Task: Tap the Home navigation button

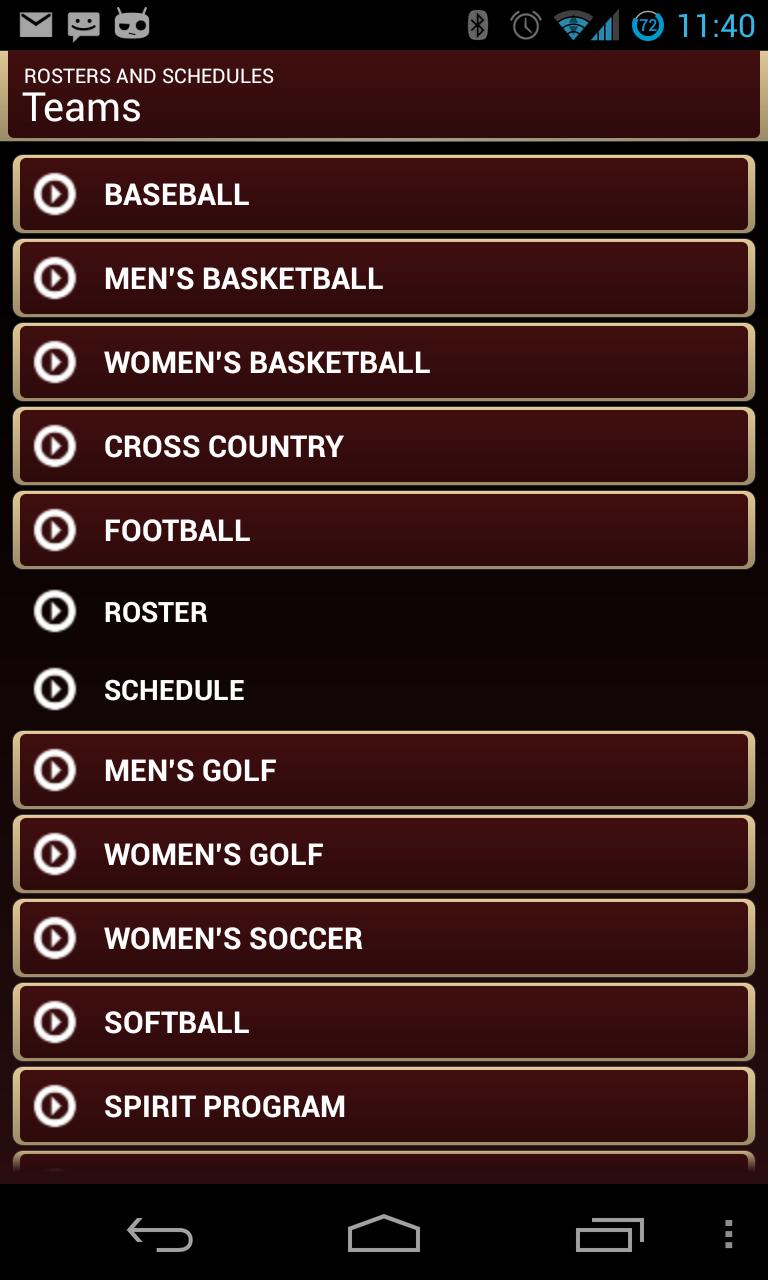Action: pyautogui.click(x=384, y=1235)
